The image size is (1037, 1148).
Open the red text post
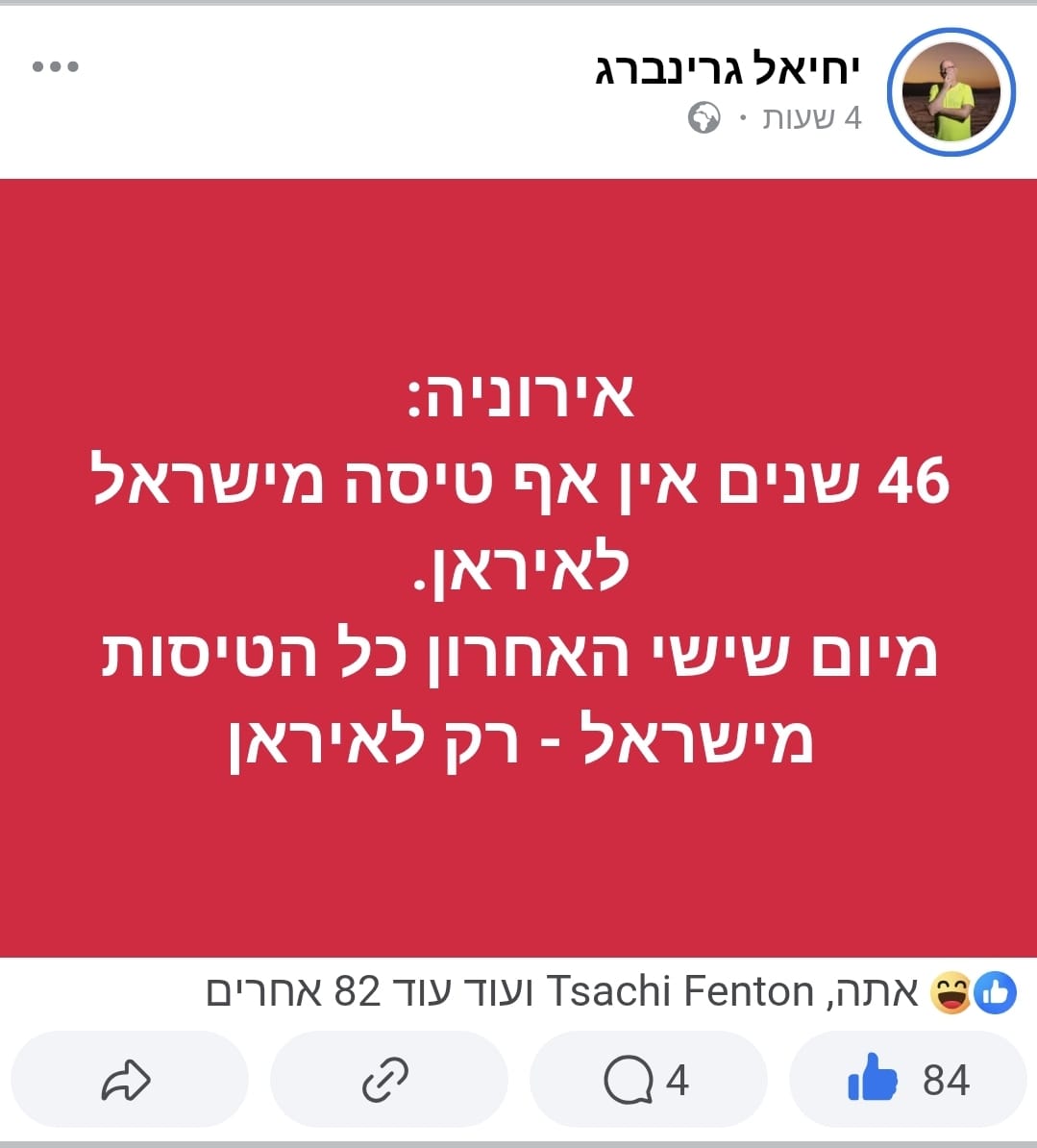click(x=518, y=567)
